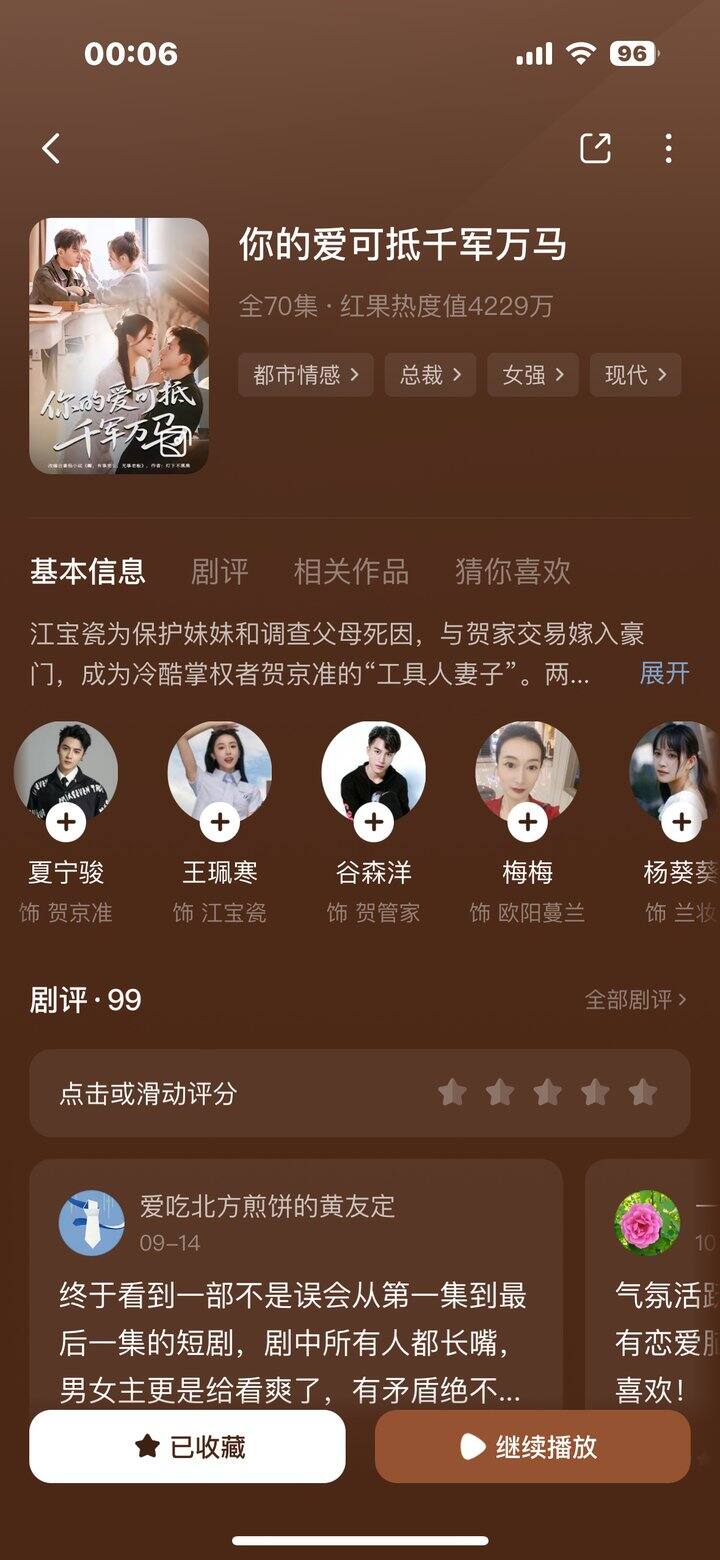The width and height of the screenshot is (720, 1560).
Task: Open the 女强 tag category
Action: pyautogui.click(x=532, y=375)
